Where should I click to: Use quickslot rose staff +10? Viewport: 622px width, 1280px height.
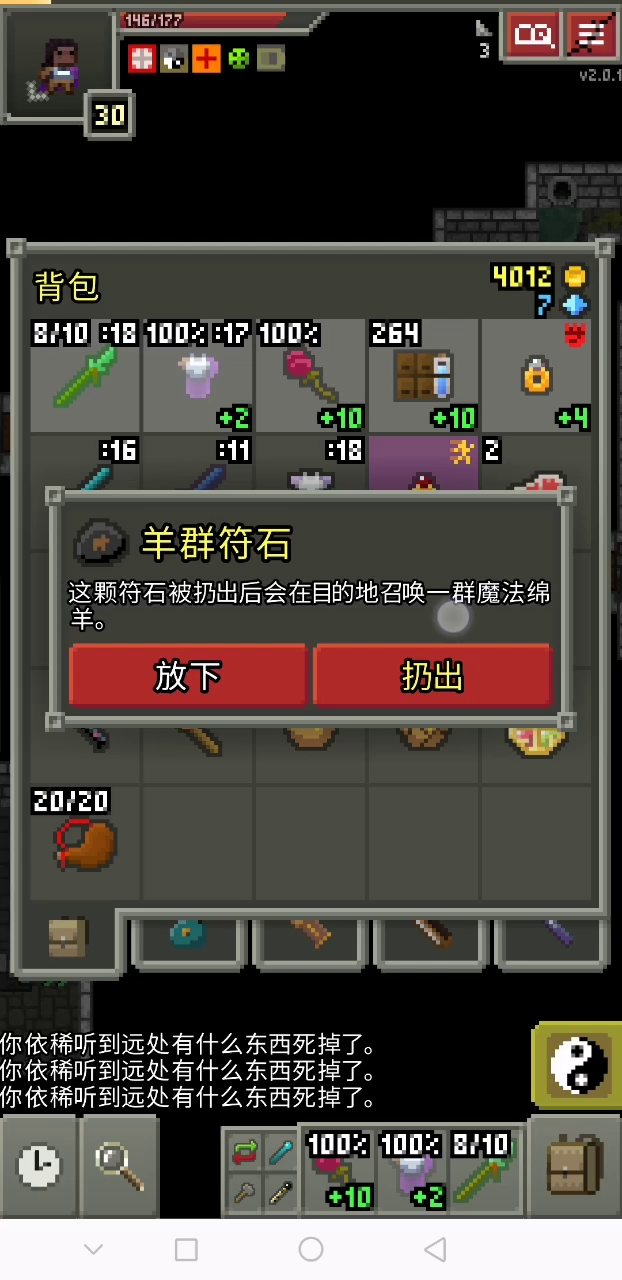pyautogui.click(x=339, y=1170)
